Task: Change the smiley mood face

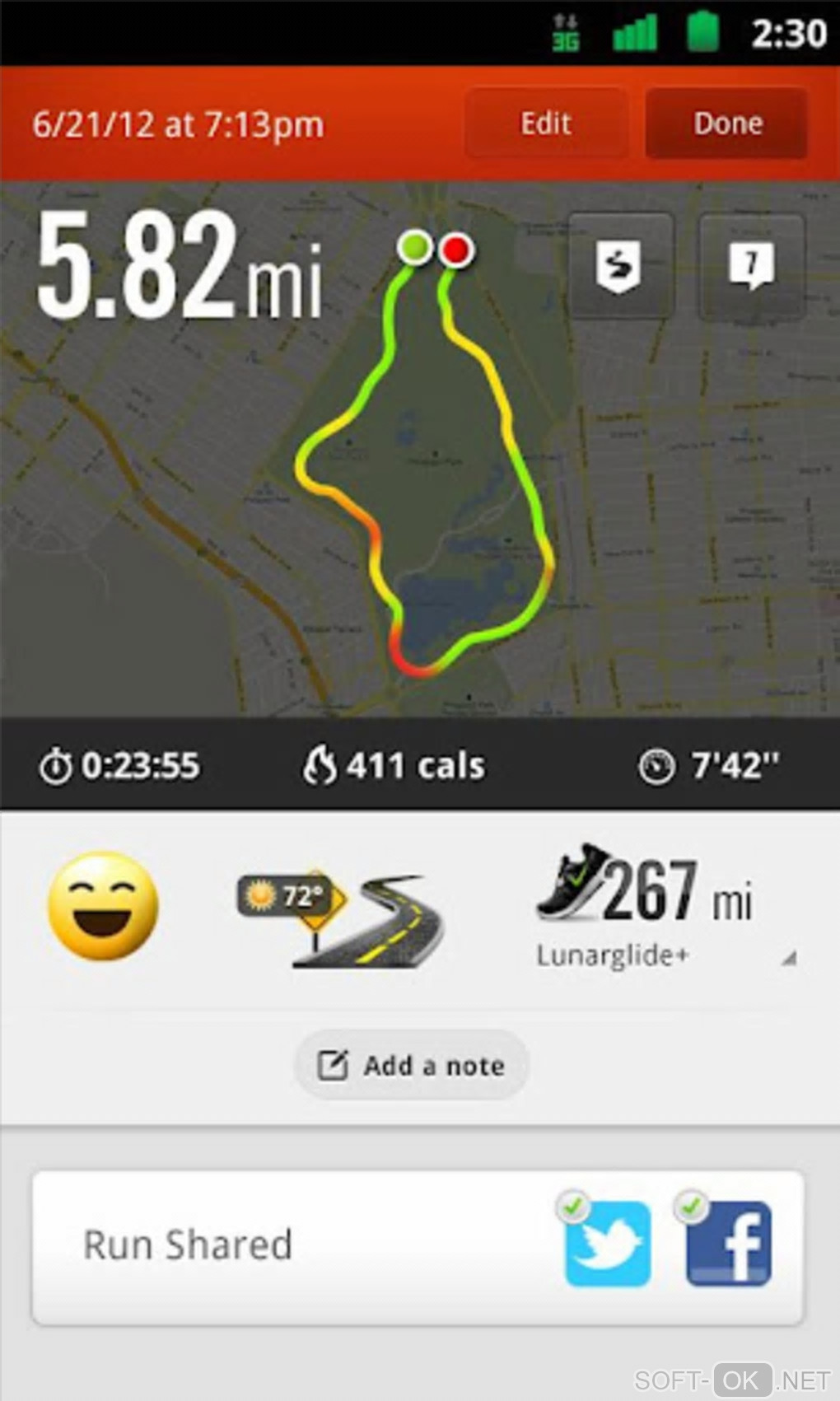Action: click(x=102, y=905)
